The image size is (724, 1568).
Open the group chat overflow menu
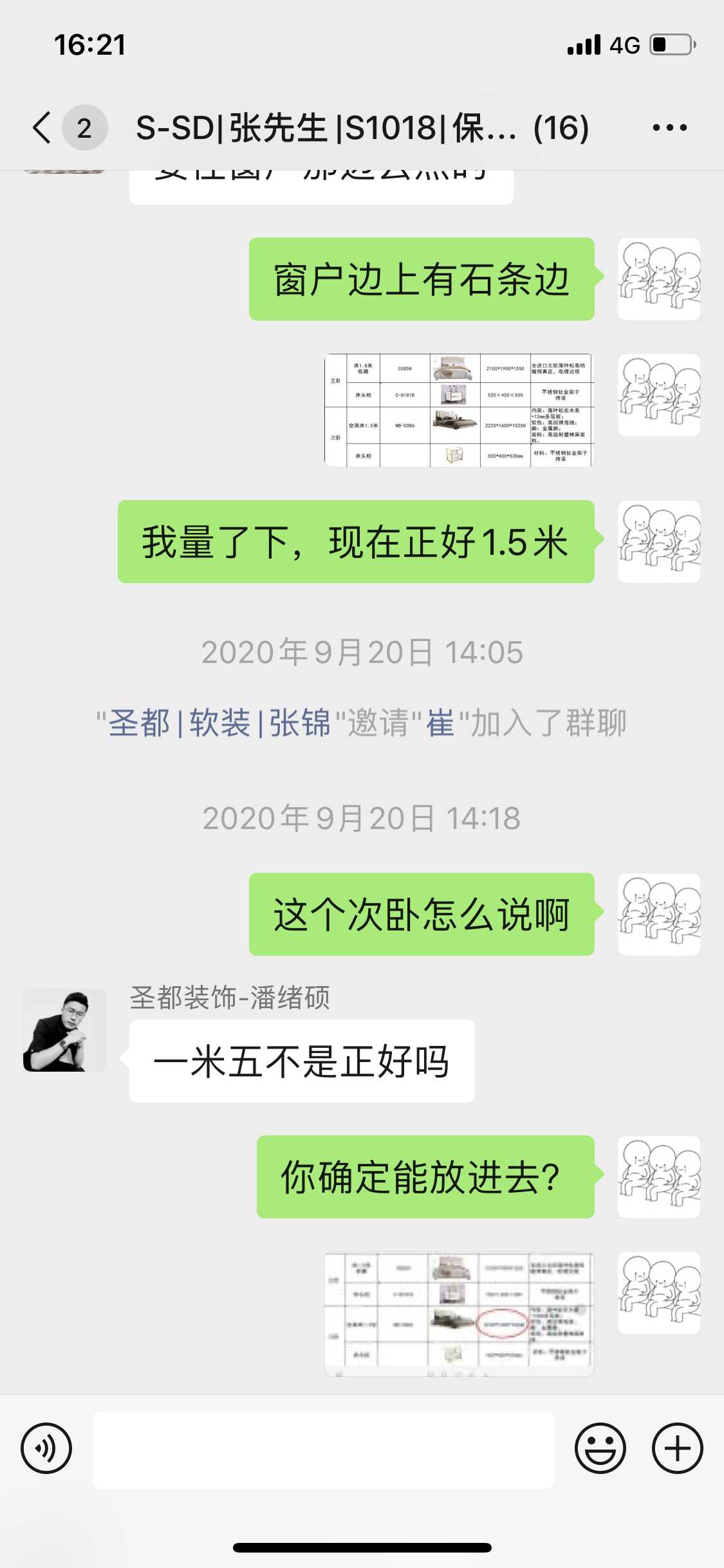(x=669, y=127)
